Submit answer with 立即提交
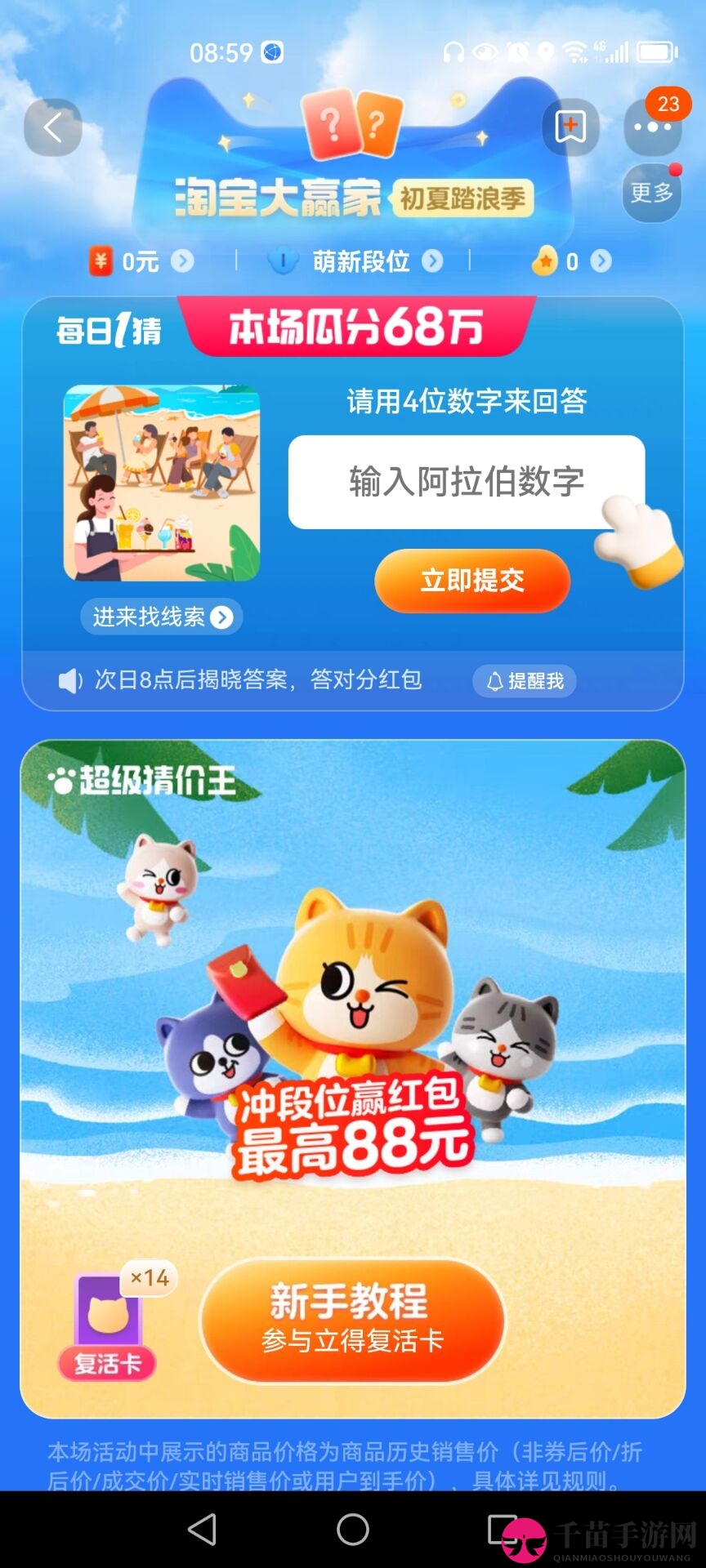This screenshot has height=1568, width=706. click(x=471, y=581)
